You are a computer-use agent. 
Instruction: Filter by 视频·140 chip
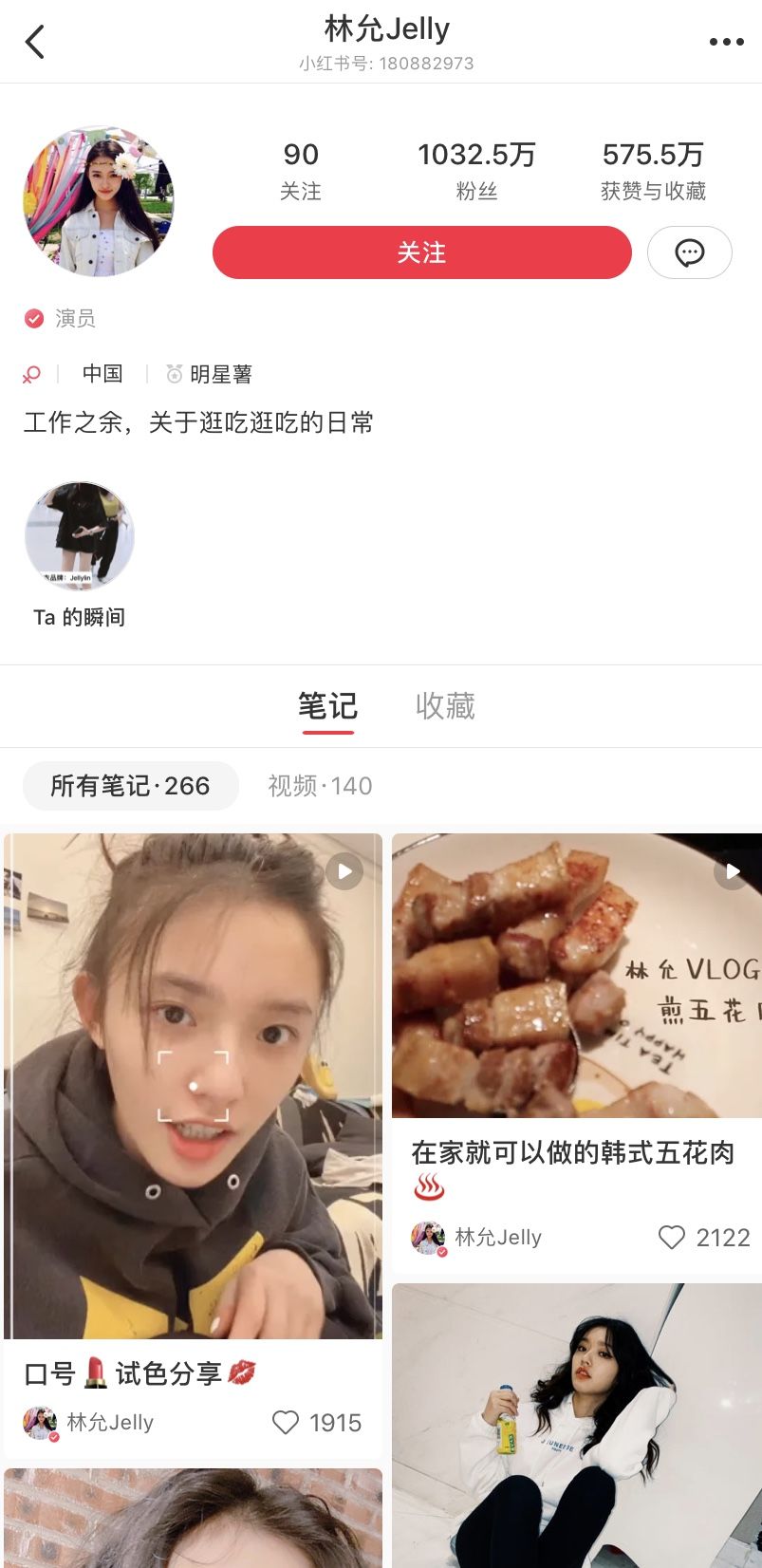click(320, 786)
